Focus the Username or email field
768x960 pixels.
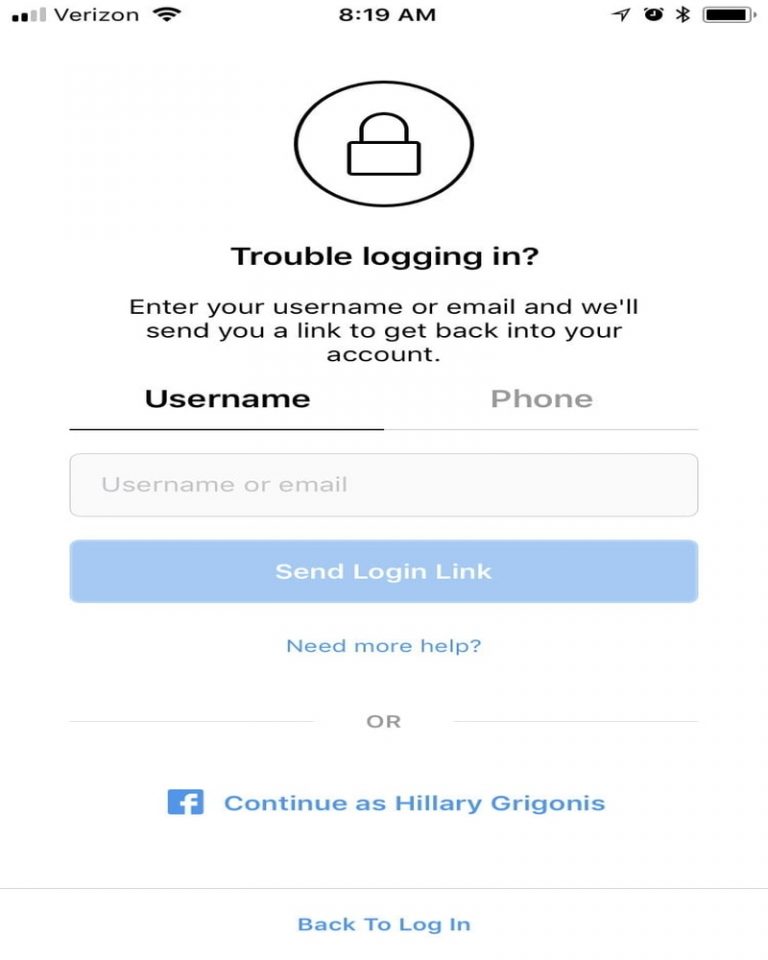383,485
